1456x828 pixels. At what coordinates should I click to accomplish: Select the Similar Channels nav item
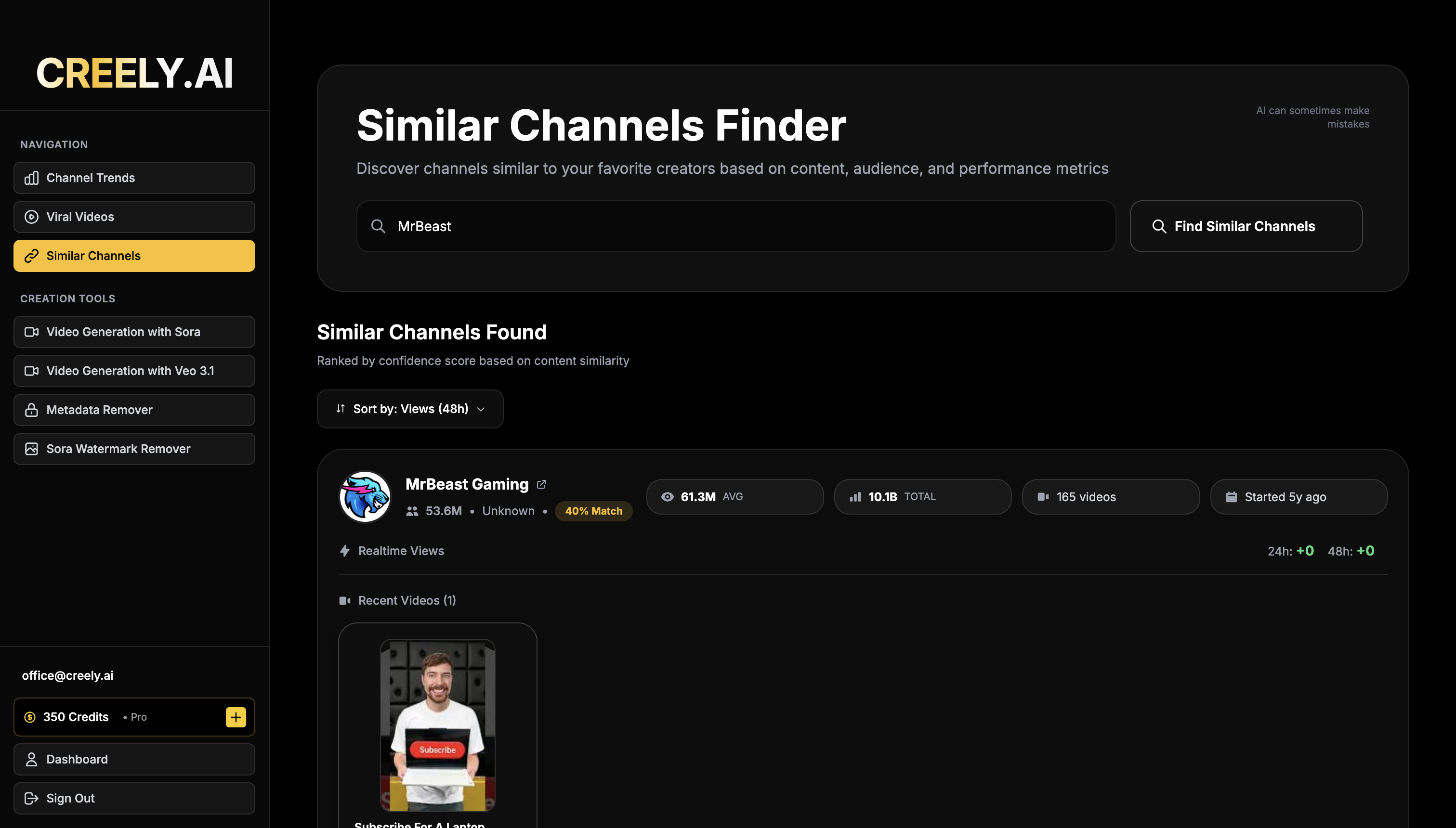tap(134, 256)
